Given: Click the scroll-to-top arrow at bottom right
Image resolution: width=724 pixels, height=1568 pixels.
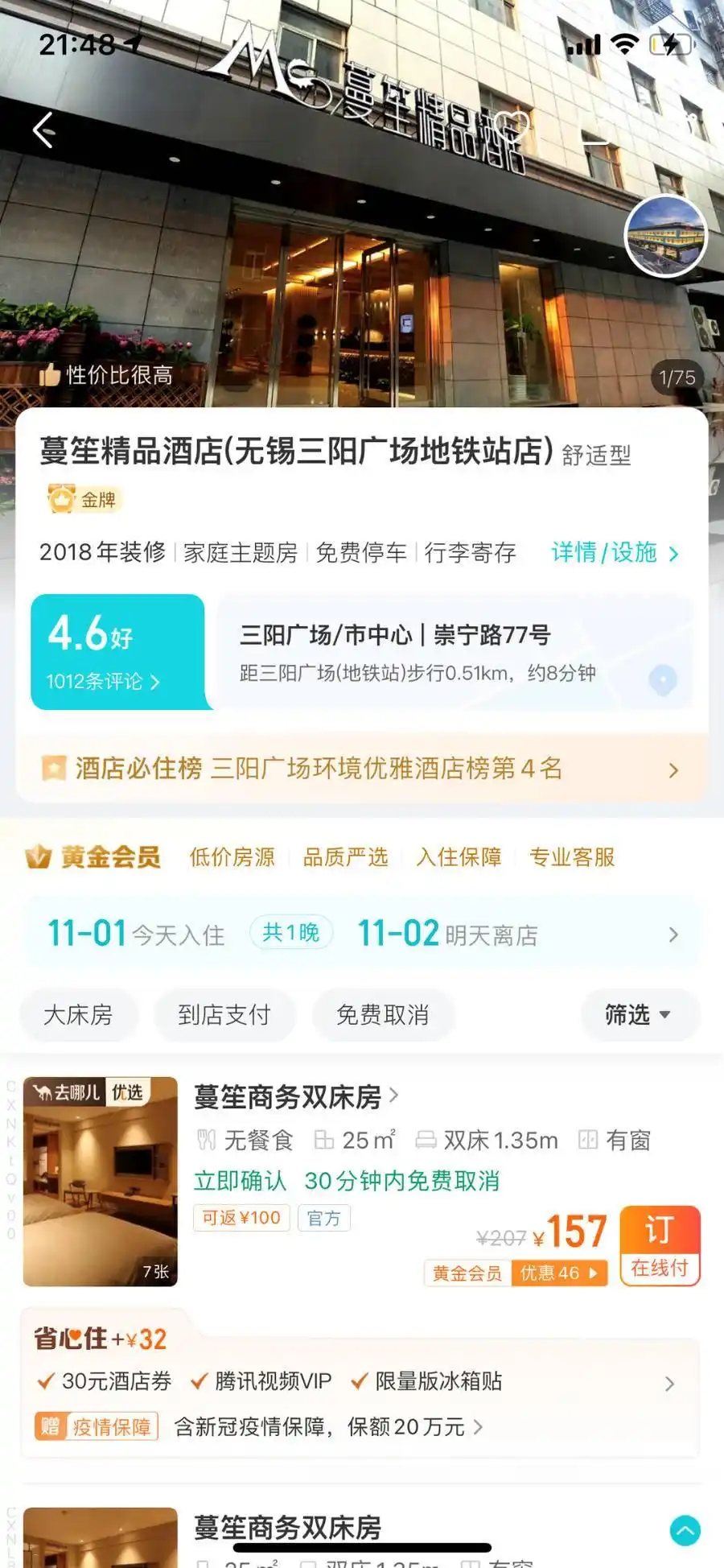Looking at the screenshot, I should tap(683, 1529).
